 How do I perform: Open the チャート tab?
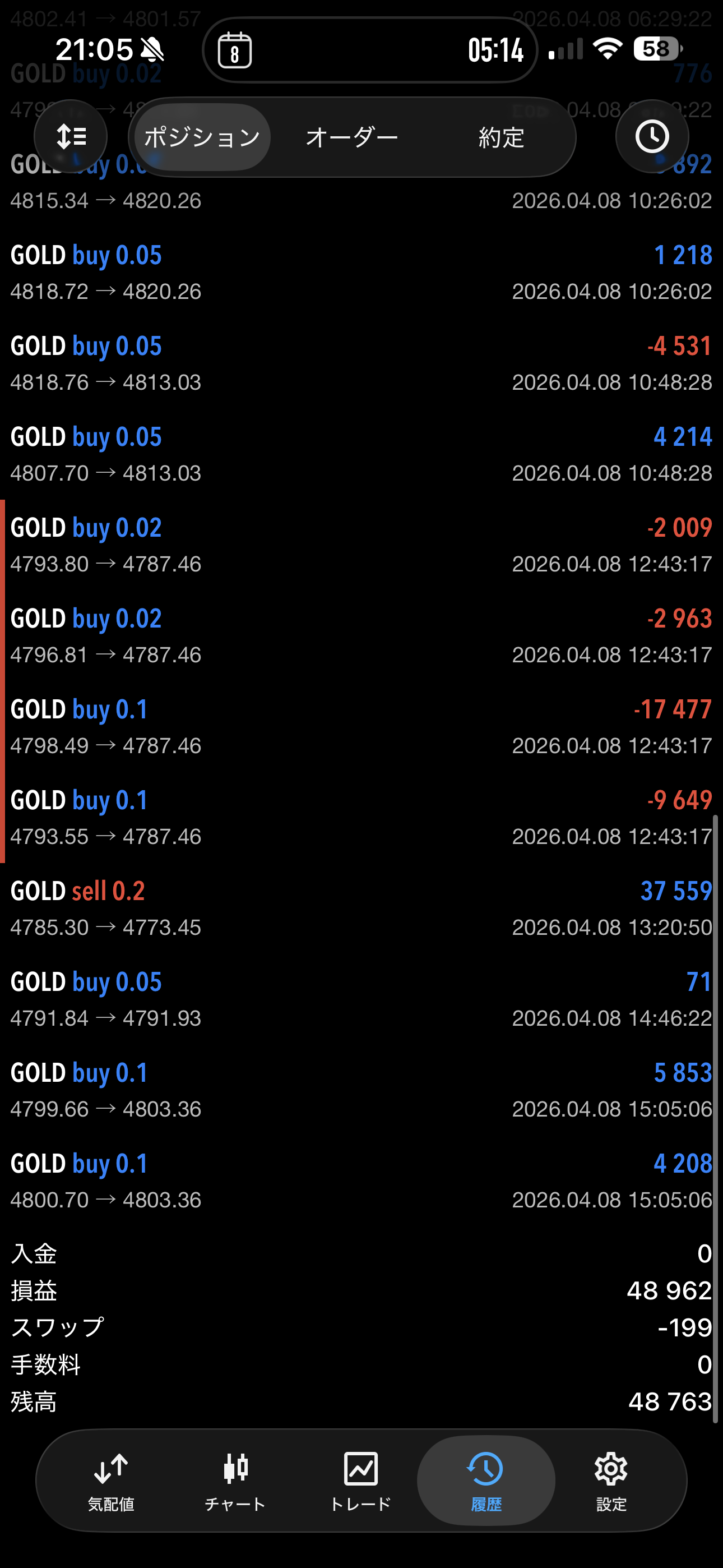(235, 1481)
